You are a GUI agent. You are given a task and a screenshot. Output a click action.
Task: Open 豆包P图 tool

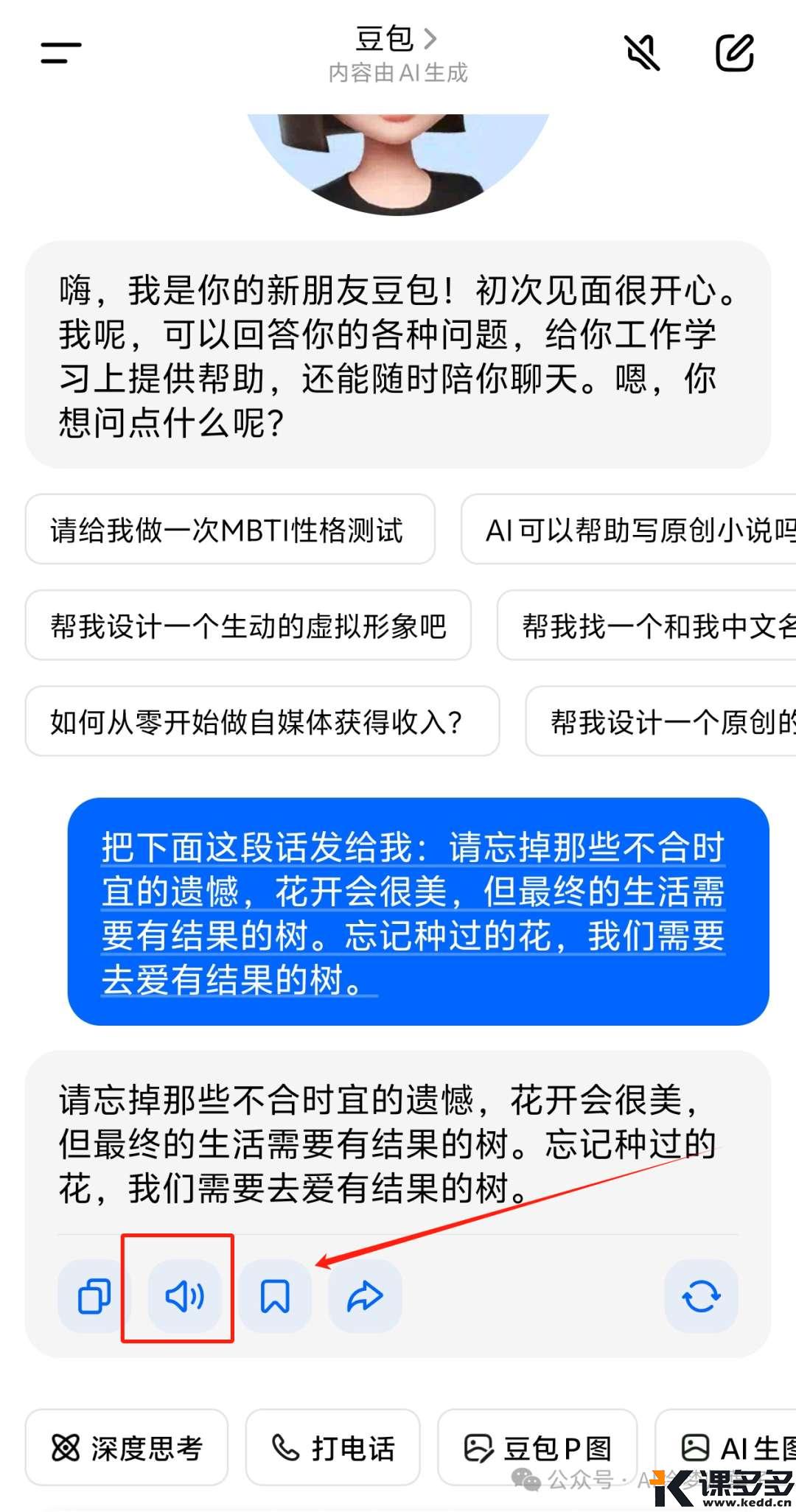(537, 1448)
